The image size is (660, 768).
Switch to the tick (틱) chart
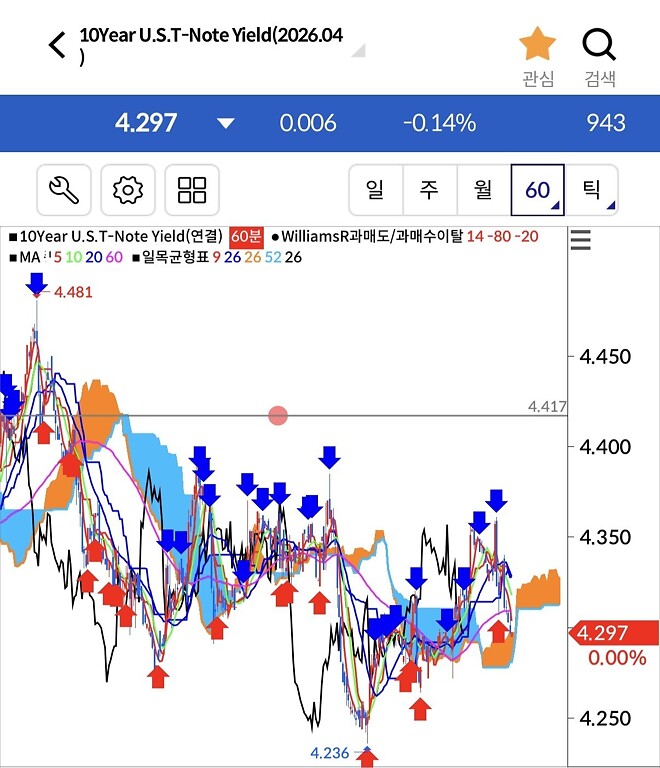point(592,190)
